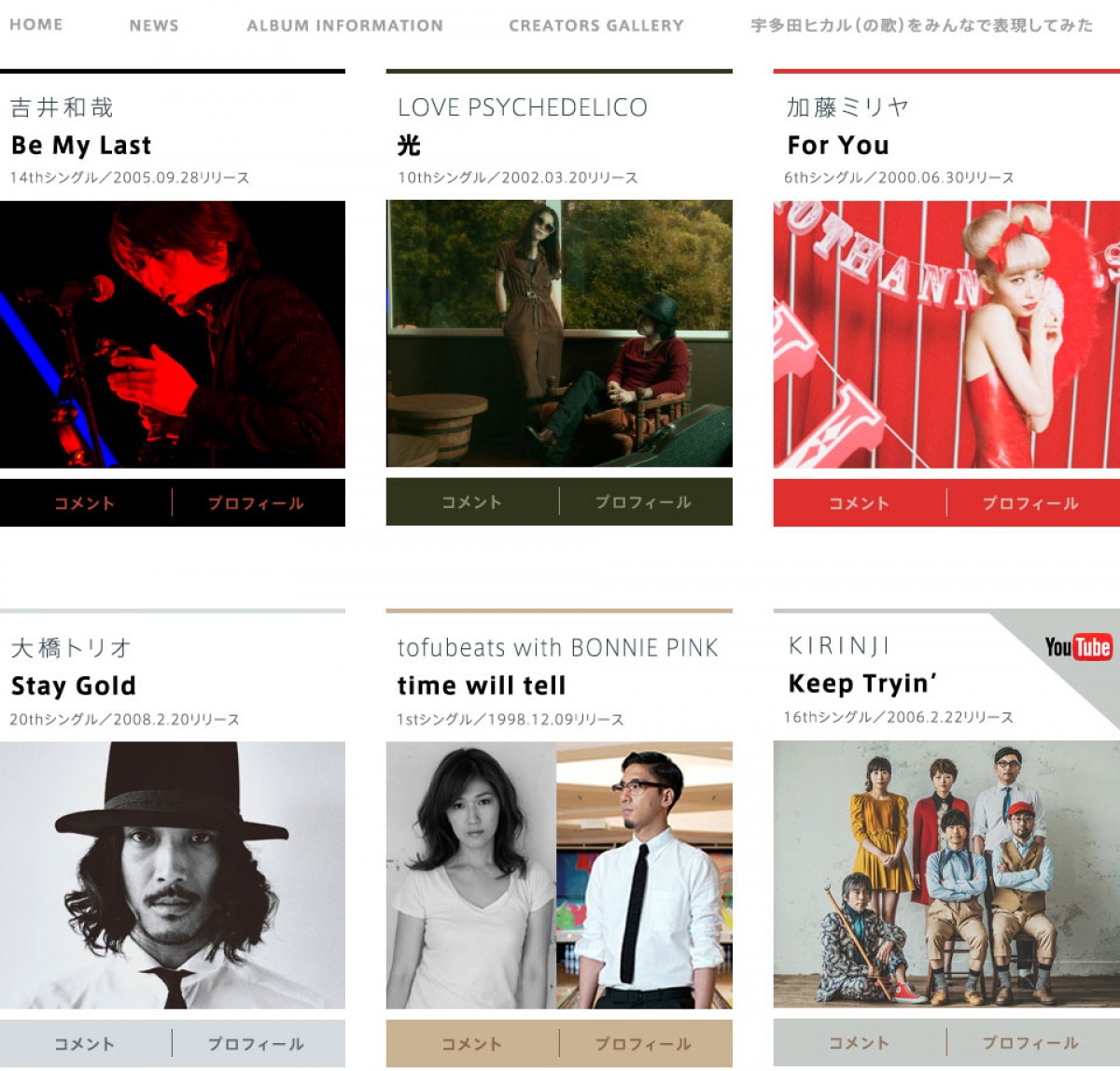Viewport: 1120px width, 1071px height.
Task: View プロフィール of 吉井和哉
Action: click(256, 503)
